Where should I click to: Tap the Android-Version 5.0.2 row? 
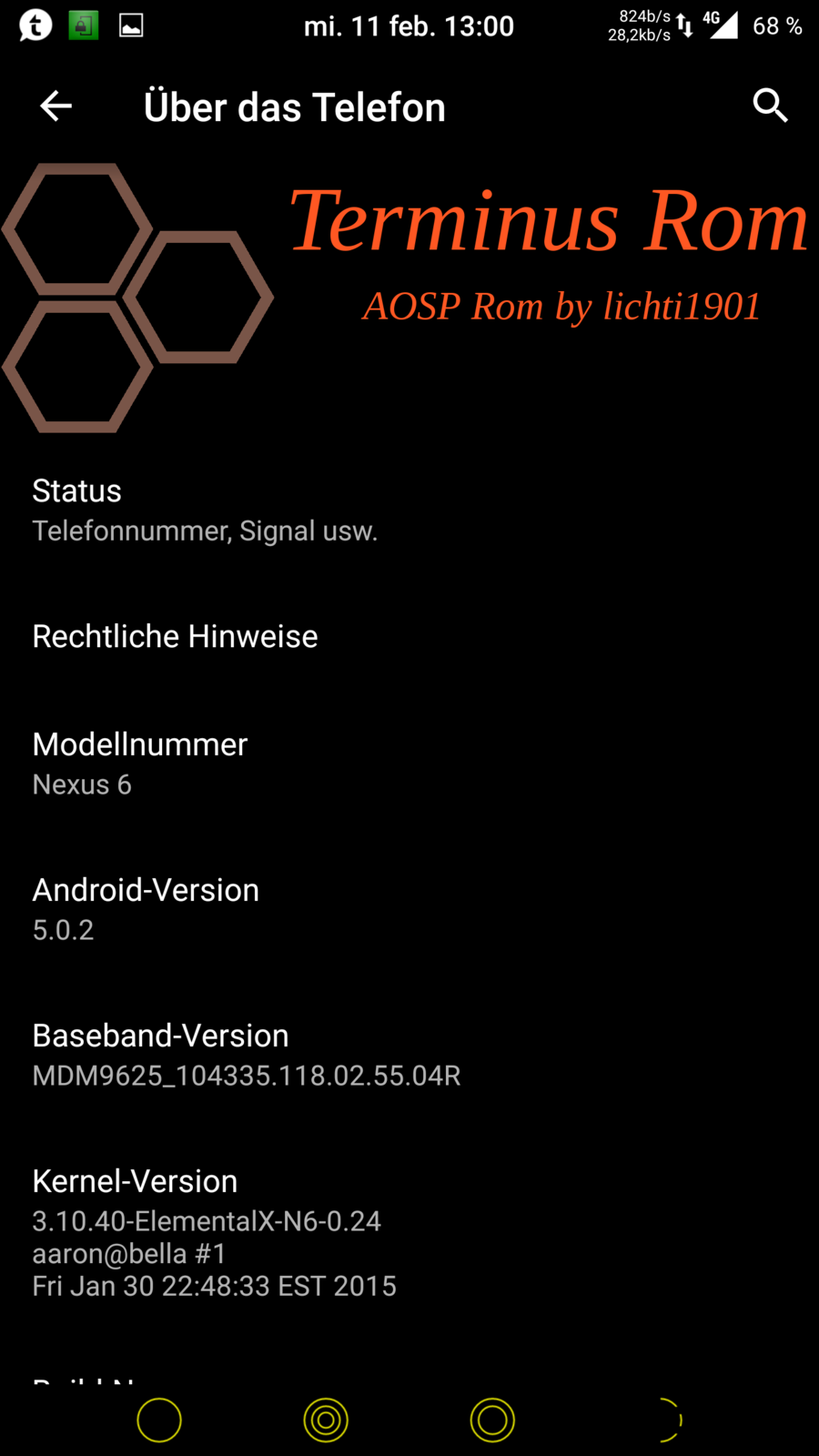tap(146, 909)
